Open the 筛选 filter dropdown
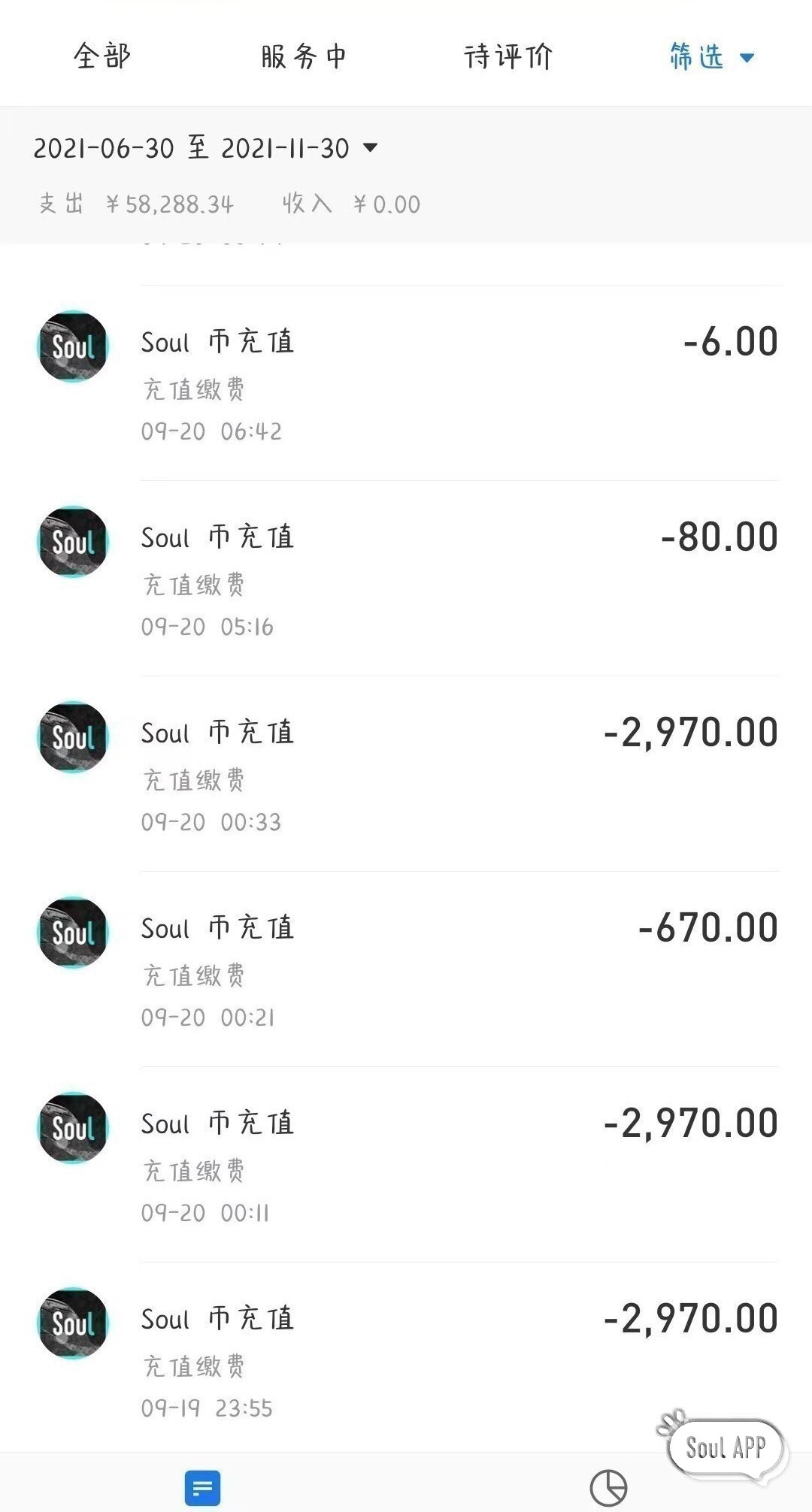 711,56
